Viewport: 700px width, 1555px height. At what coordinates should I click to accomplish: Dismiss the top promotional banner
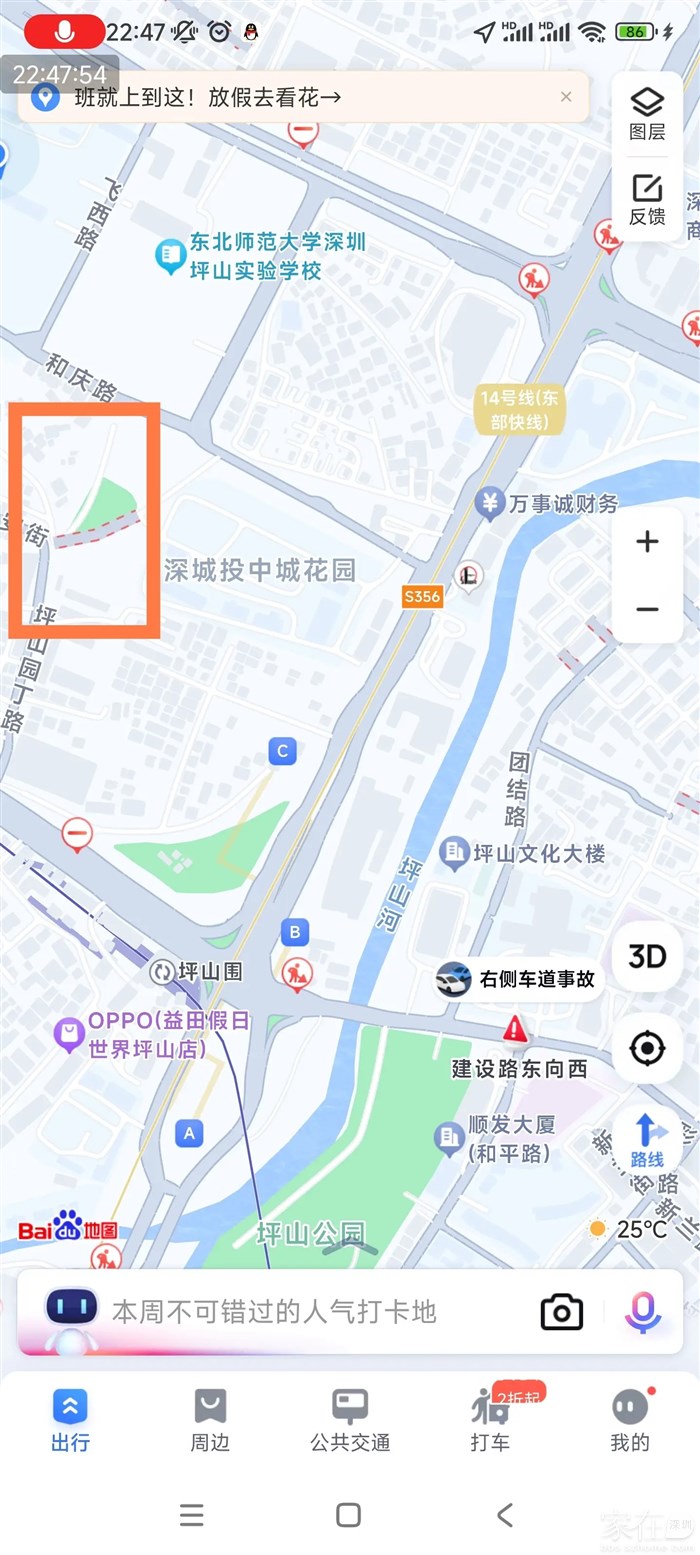566,97
